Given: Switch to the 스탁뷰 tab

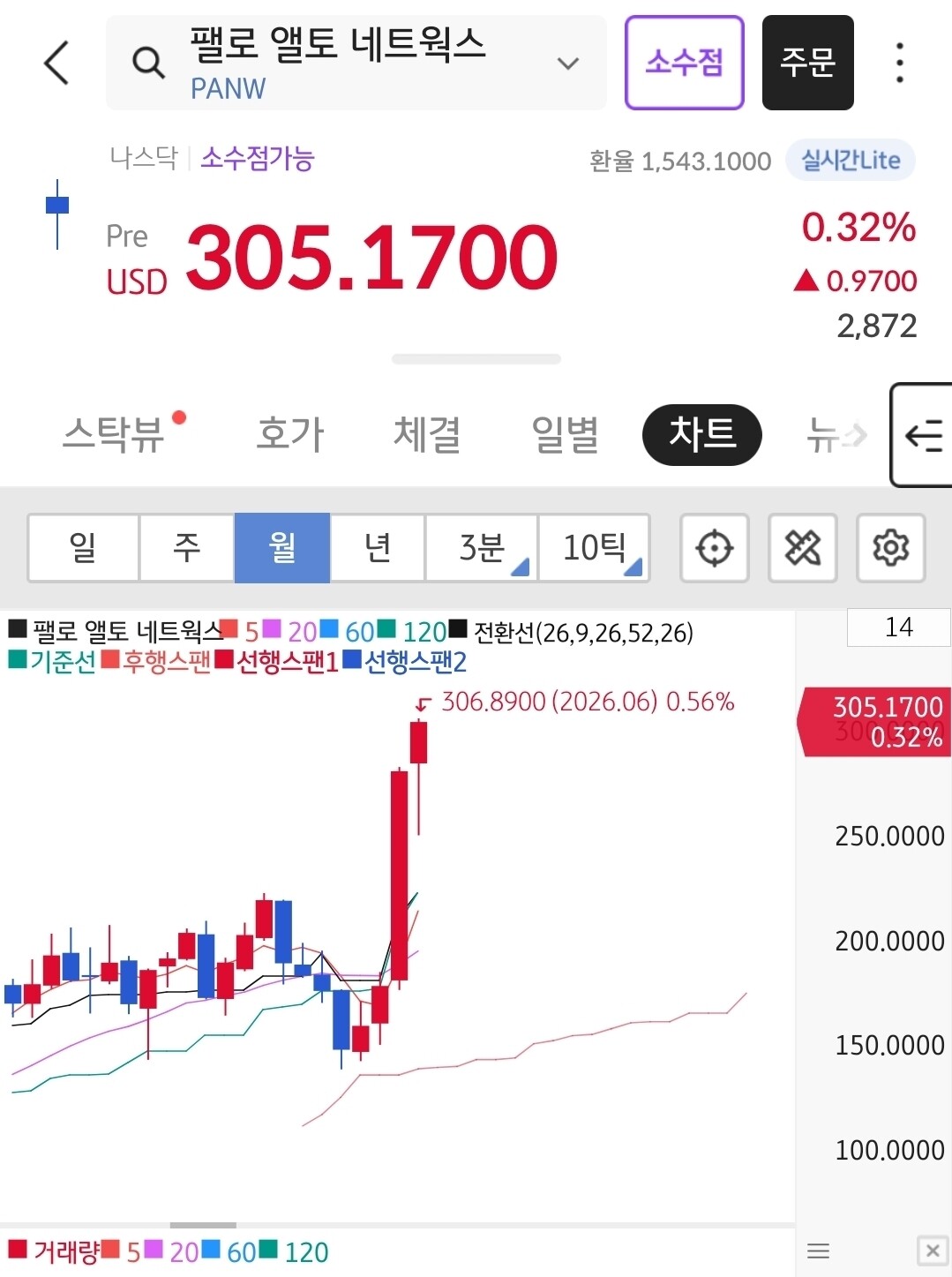Looking at the screenshot, I should point(115,434).
